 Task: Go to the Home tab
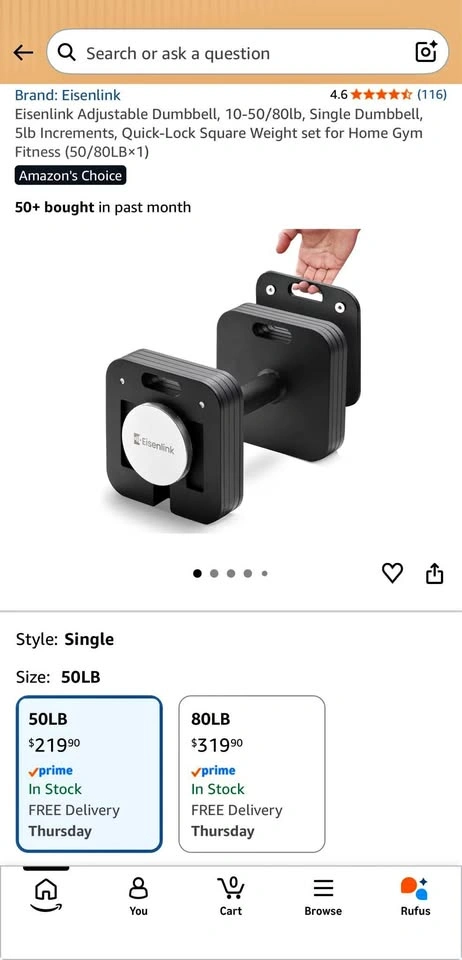tap(47, 894)
